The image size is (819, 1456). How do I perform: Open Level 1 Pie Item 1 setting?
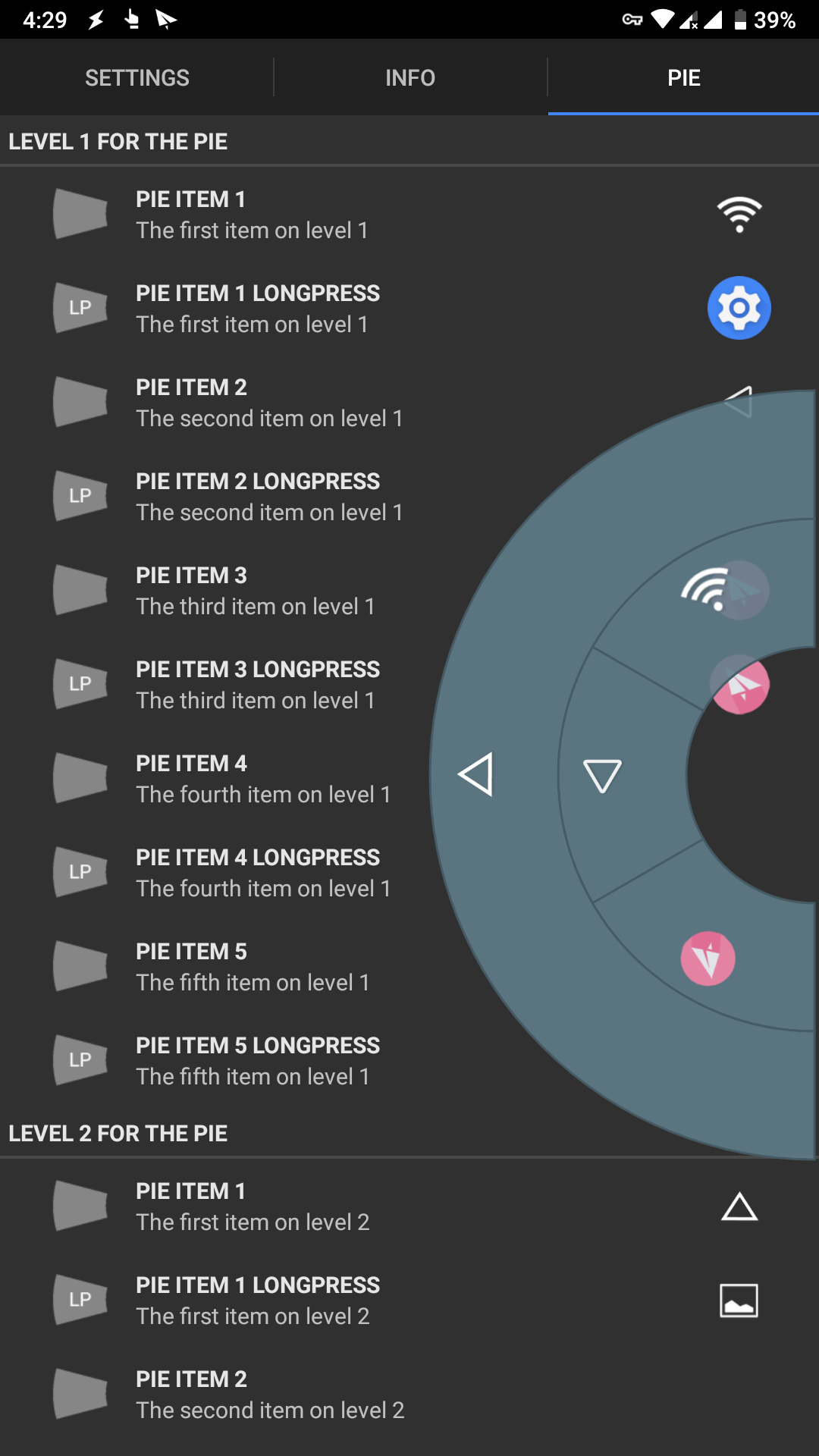click(409, 215)
